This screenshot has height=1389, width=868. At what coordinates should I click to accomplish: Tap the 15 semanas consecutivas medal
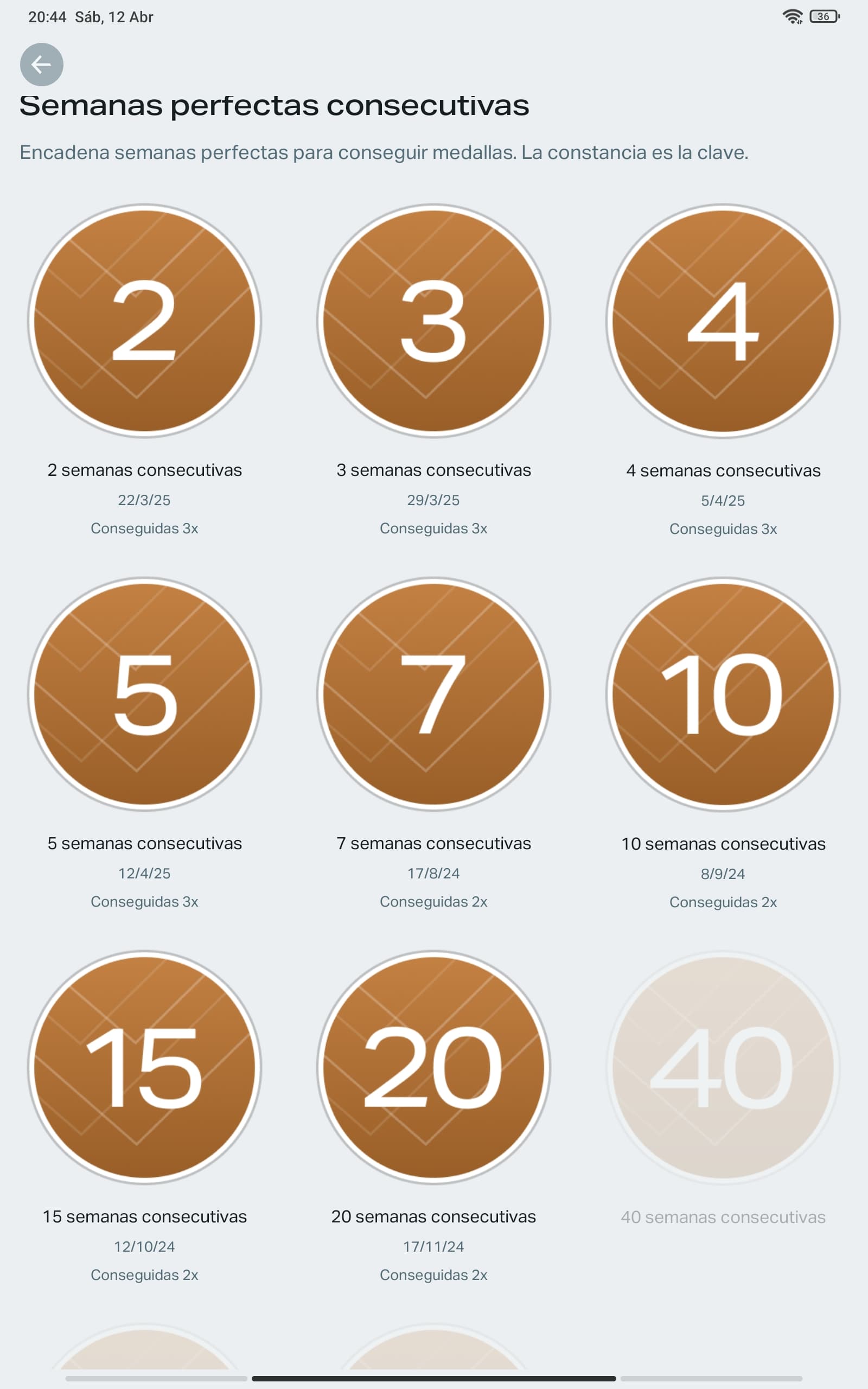145,1067
